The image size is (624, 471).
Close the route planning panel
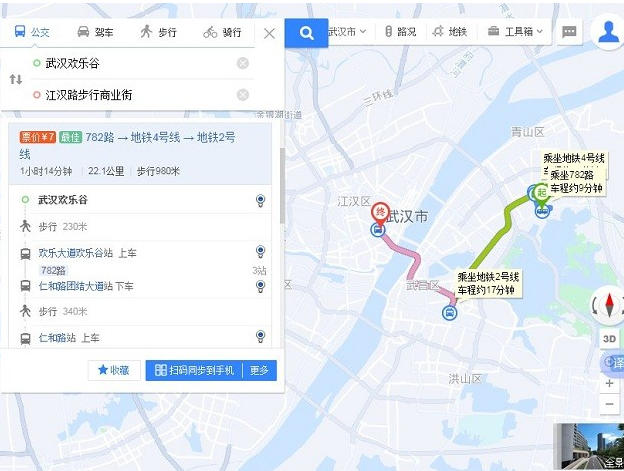[x=269, y=32]
